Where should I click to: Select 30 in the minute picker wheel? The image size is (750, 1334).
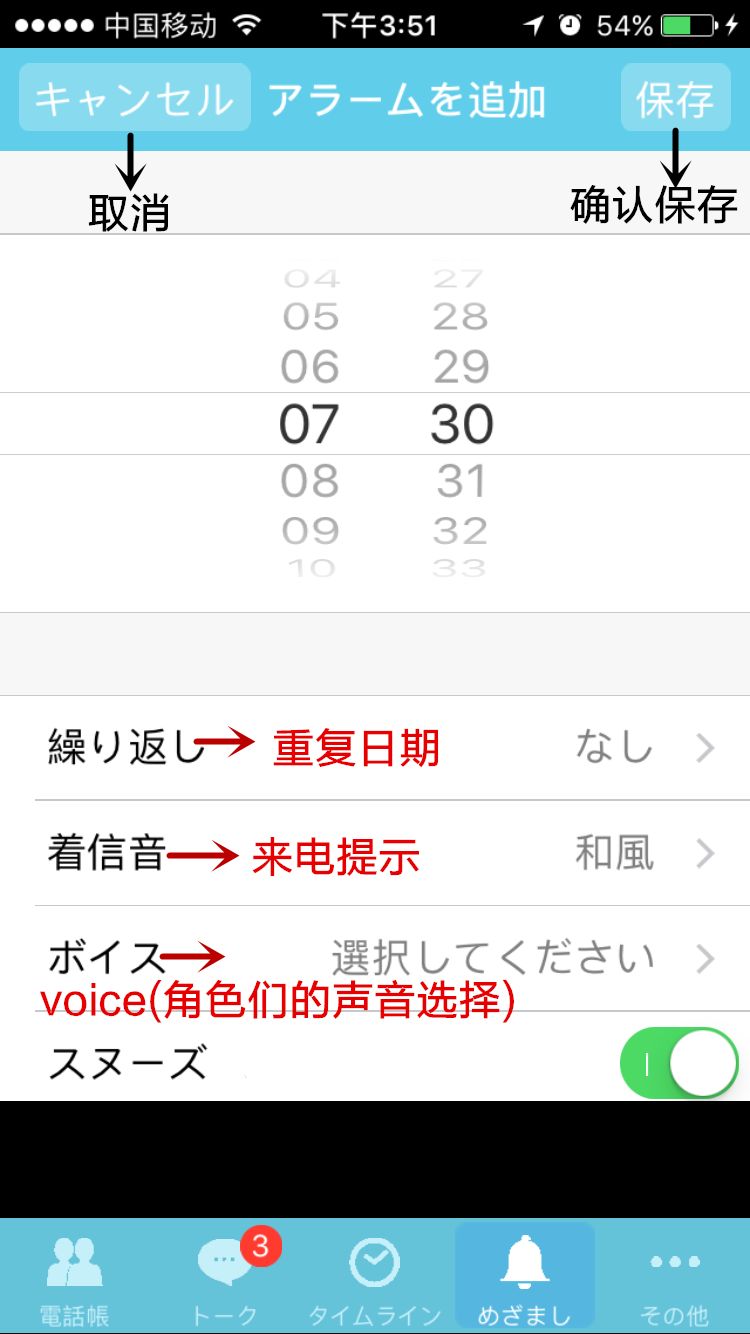pos(460,422)
